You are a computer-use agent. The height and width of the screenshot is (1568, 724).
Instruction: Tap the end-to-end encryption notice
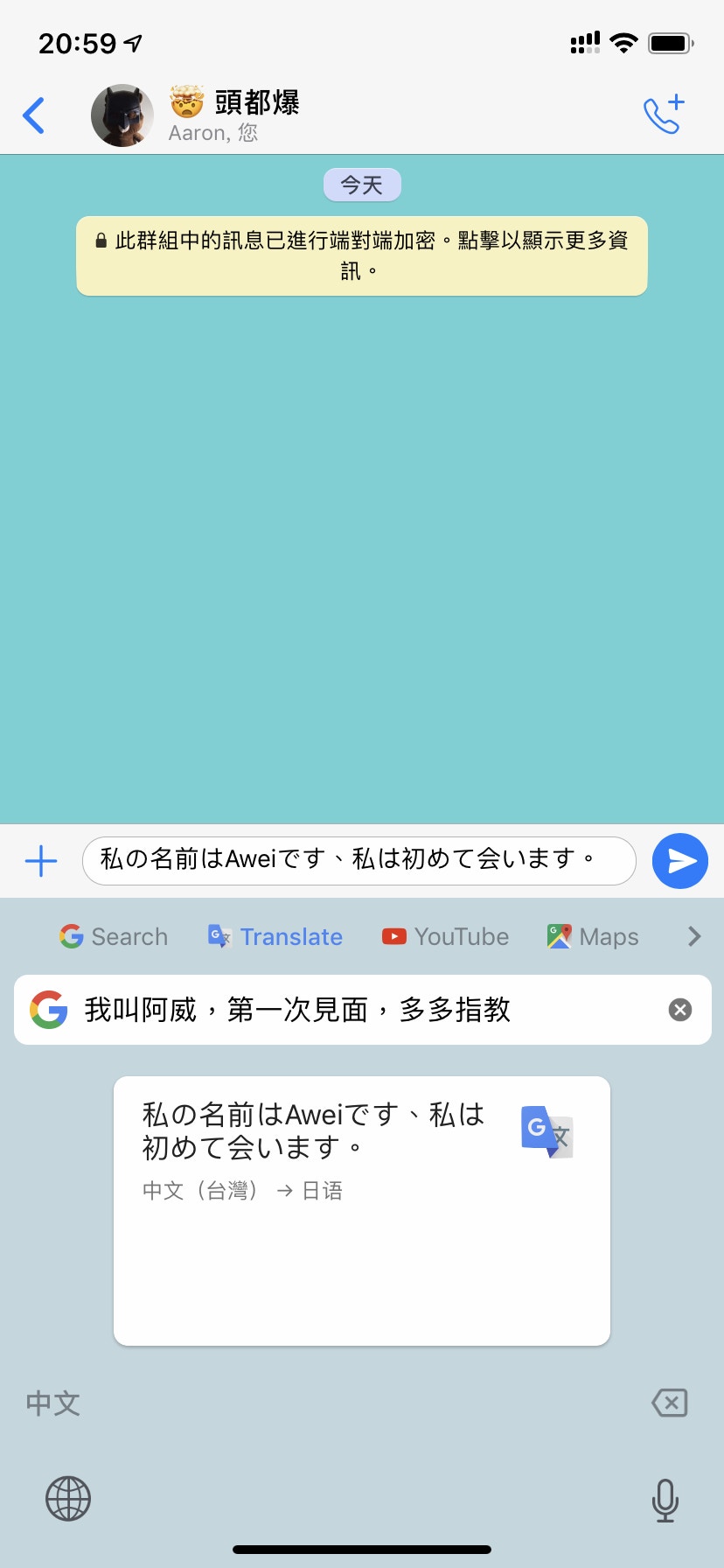pos(362,255)
